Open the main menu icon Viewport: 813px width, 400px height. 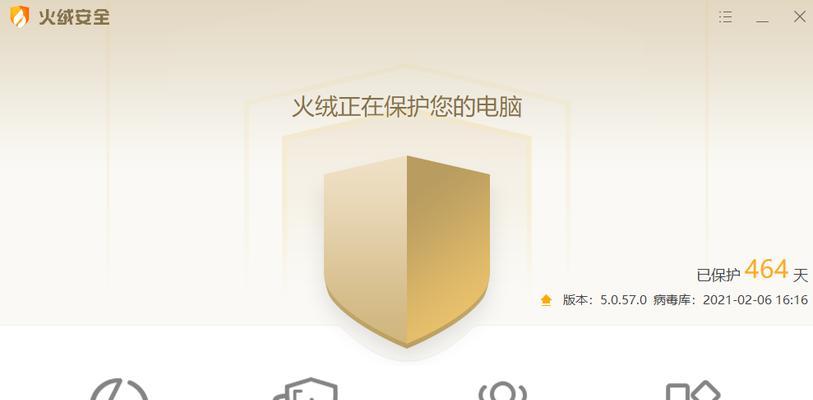tap(726, 17)
